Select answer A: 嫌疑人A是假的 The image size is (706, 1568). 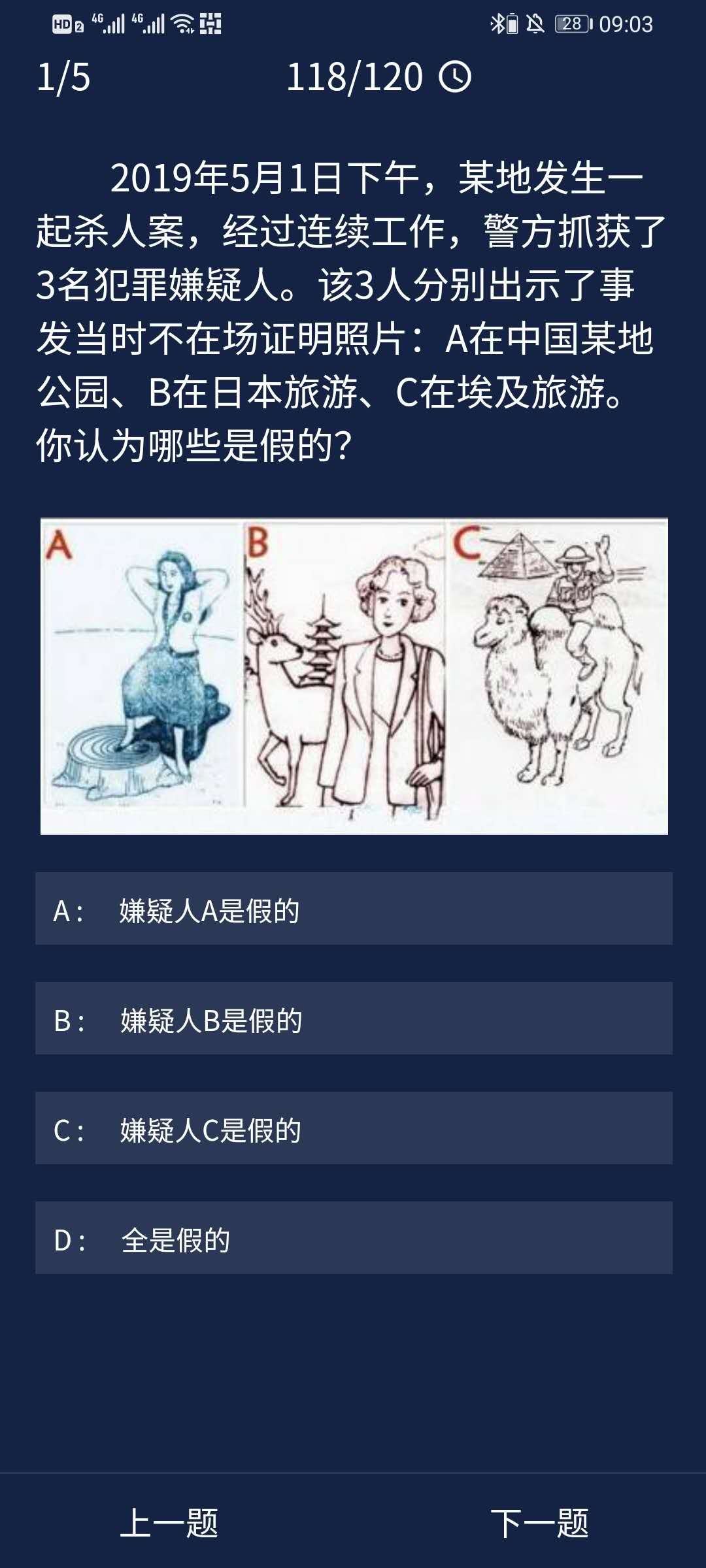(353, 909)
